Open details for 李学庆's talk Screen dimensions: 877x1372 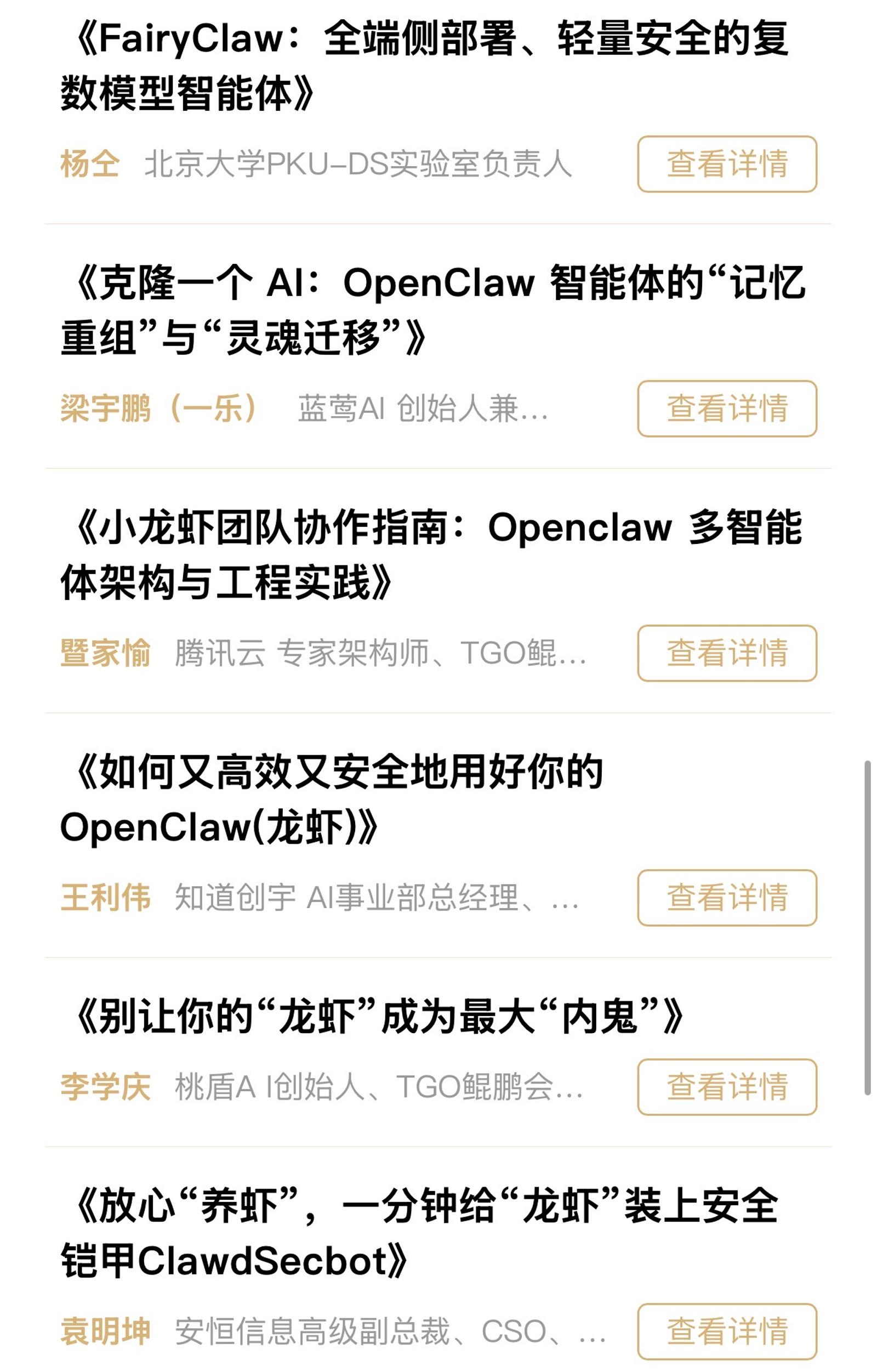[x=727, y=1086]
